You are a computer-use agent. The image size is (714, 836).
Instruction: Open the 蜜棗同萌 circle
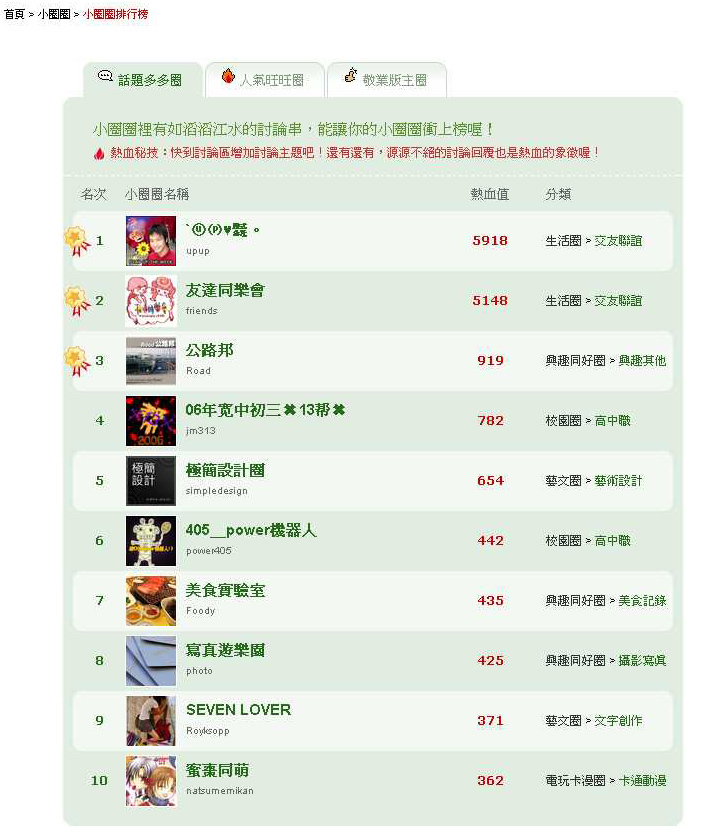(217, 770)
